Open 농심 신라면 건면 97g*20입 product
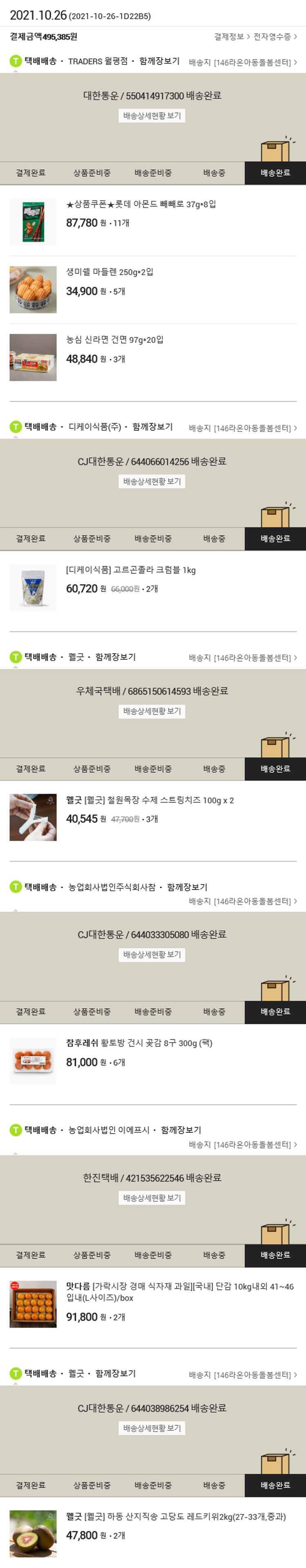The height and width of the screenshot is (1568, 306). click(x=114, y=340)
